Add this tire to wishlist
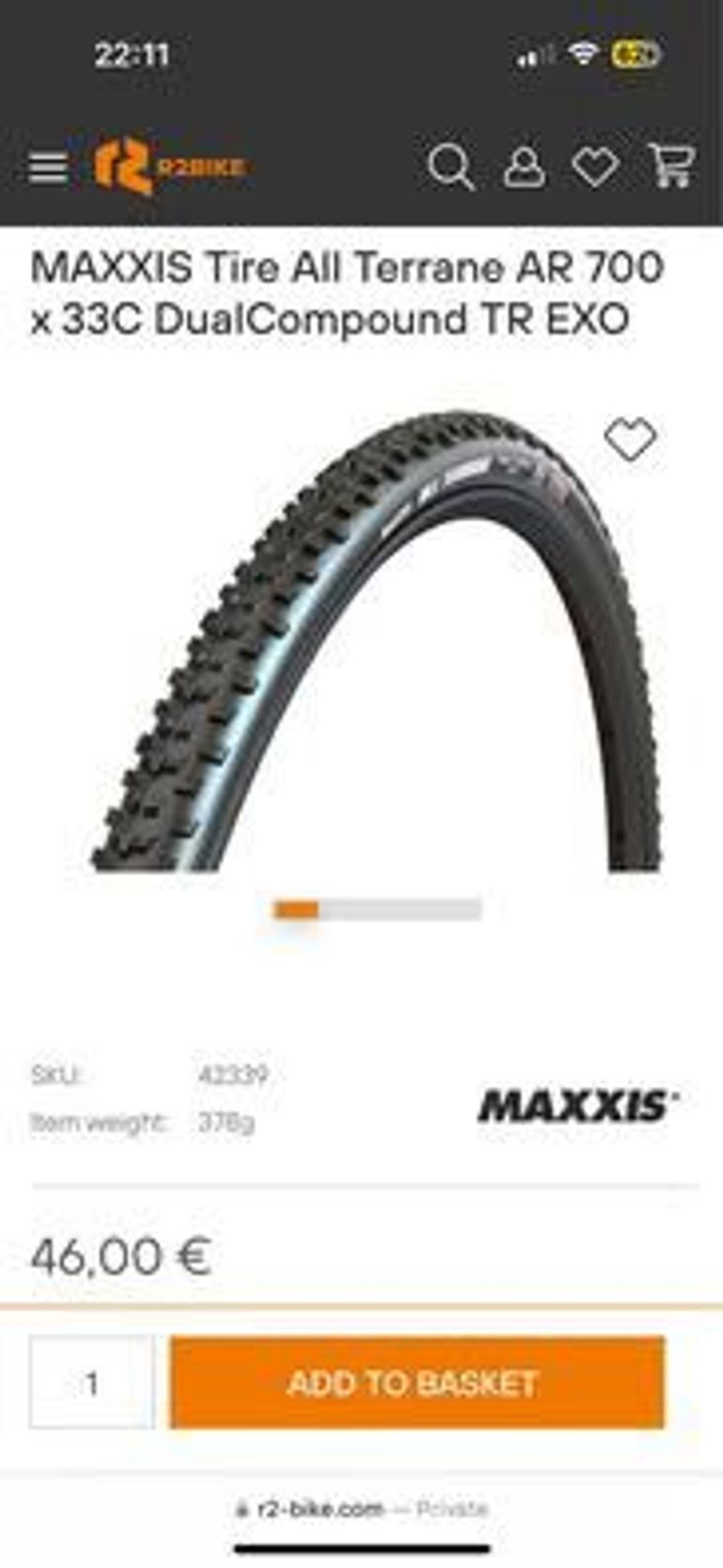723x1568 pixels. coord(629,438)
